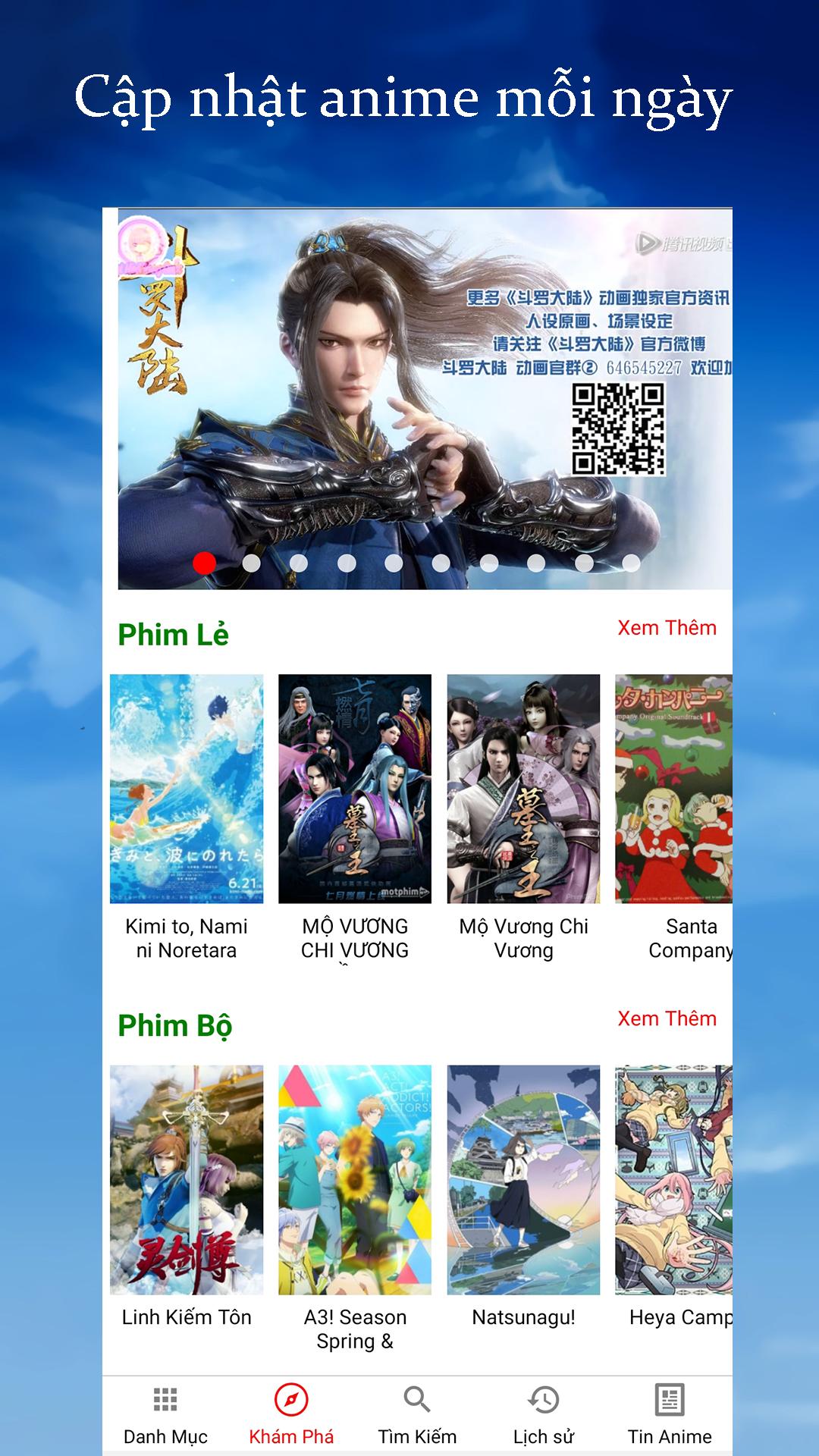Switch to the Khám Phá tab
The height and width of the screenshot is (1456, 819).
(x=291, y=1415)
